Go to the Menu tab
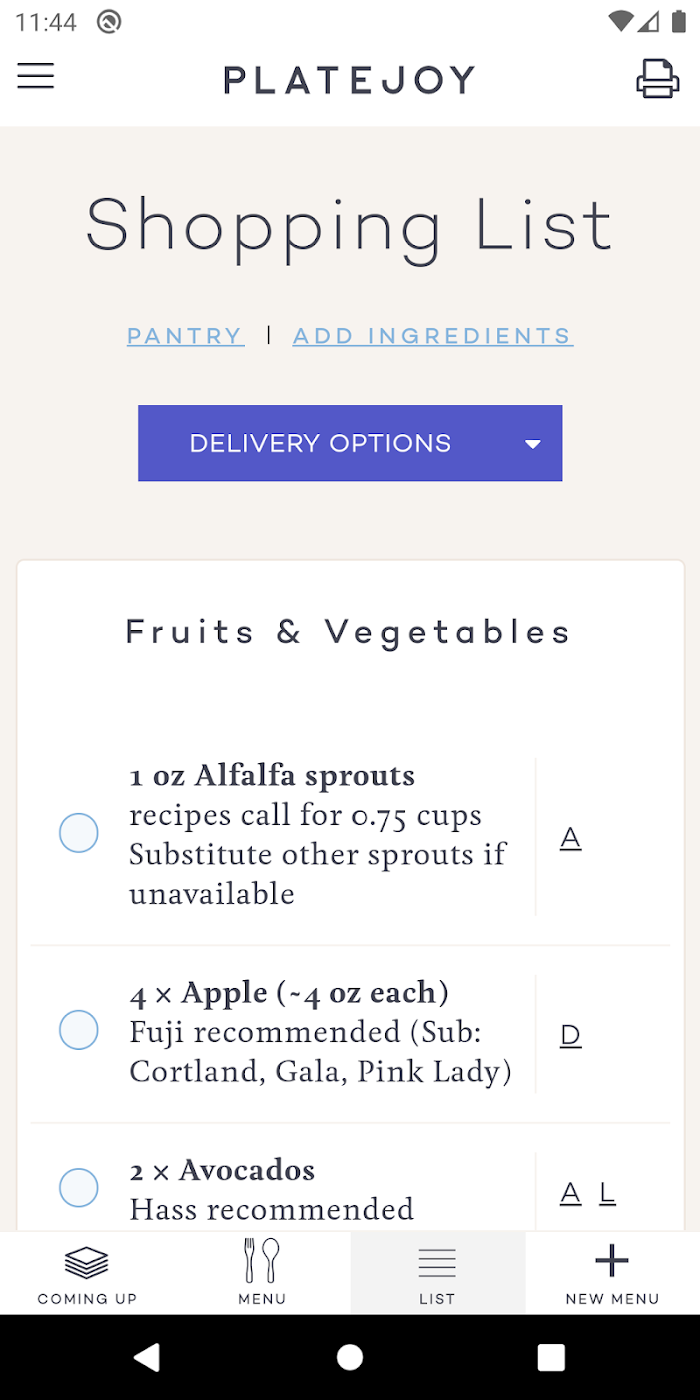The height and width of the screenshot is (1400, 700). (x=262, y=1272)
